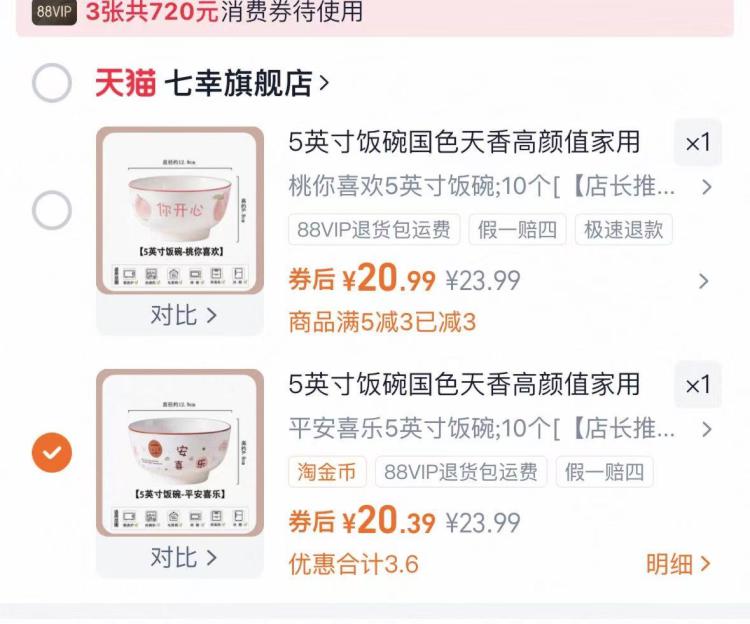Tap the 淘金币 tag on 平安喜乐 bowl
Image resolution: width=750 pixels, height=624 pixels.
pyautogui.click(x=327, y=472)
